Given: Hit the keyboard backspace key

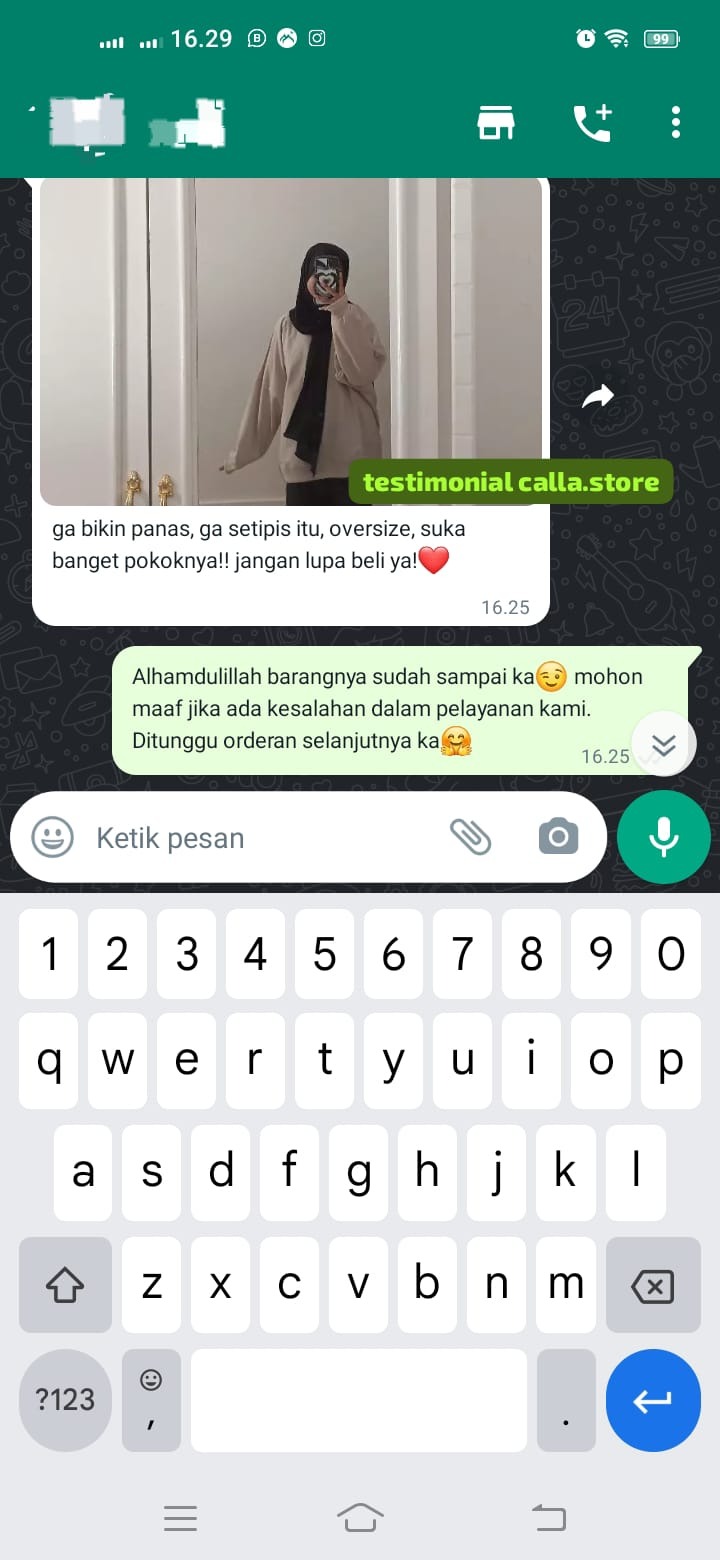Looking at the screenshot, I should click(652, 1286).
